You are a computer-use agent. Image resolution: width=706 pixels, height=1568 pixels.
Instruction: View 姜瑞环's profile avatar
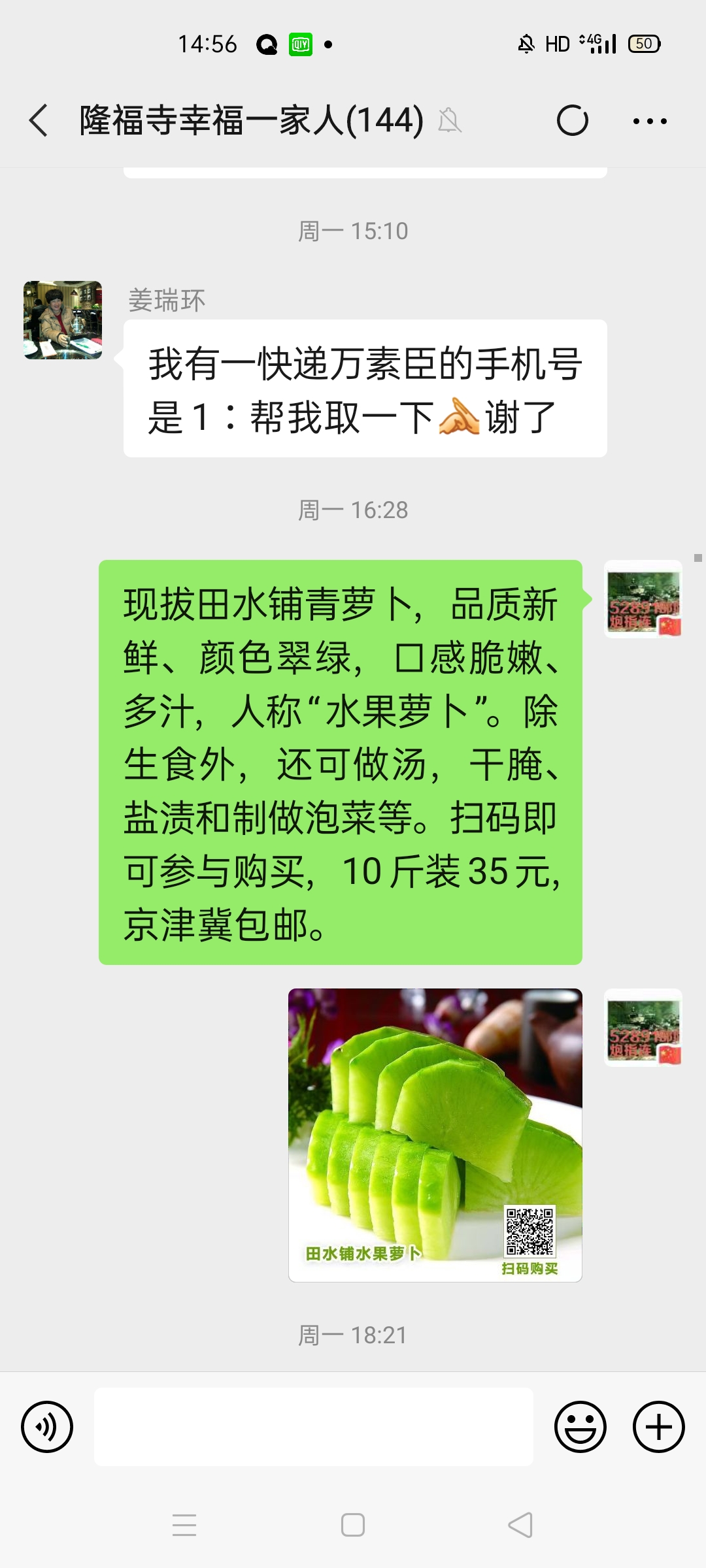[63, 320]
